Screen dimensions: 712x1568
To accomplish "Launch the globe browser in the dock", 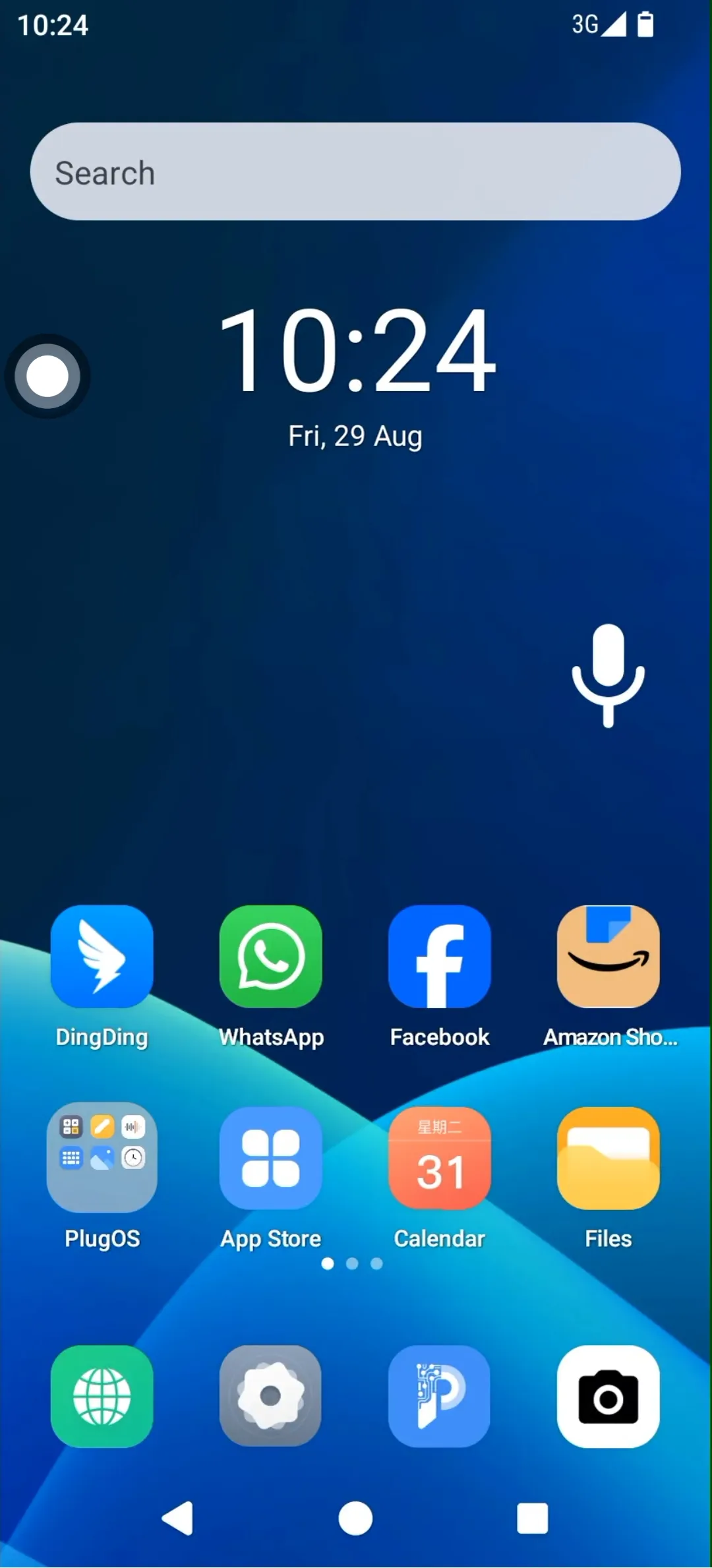I will [102, 1396].
